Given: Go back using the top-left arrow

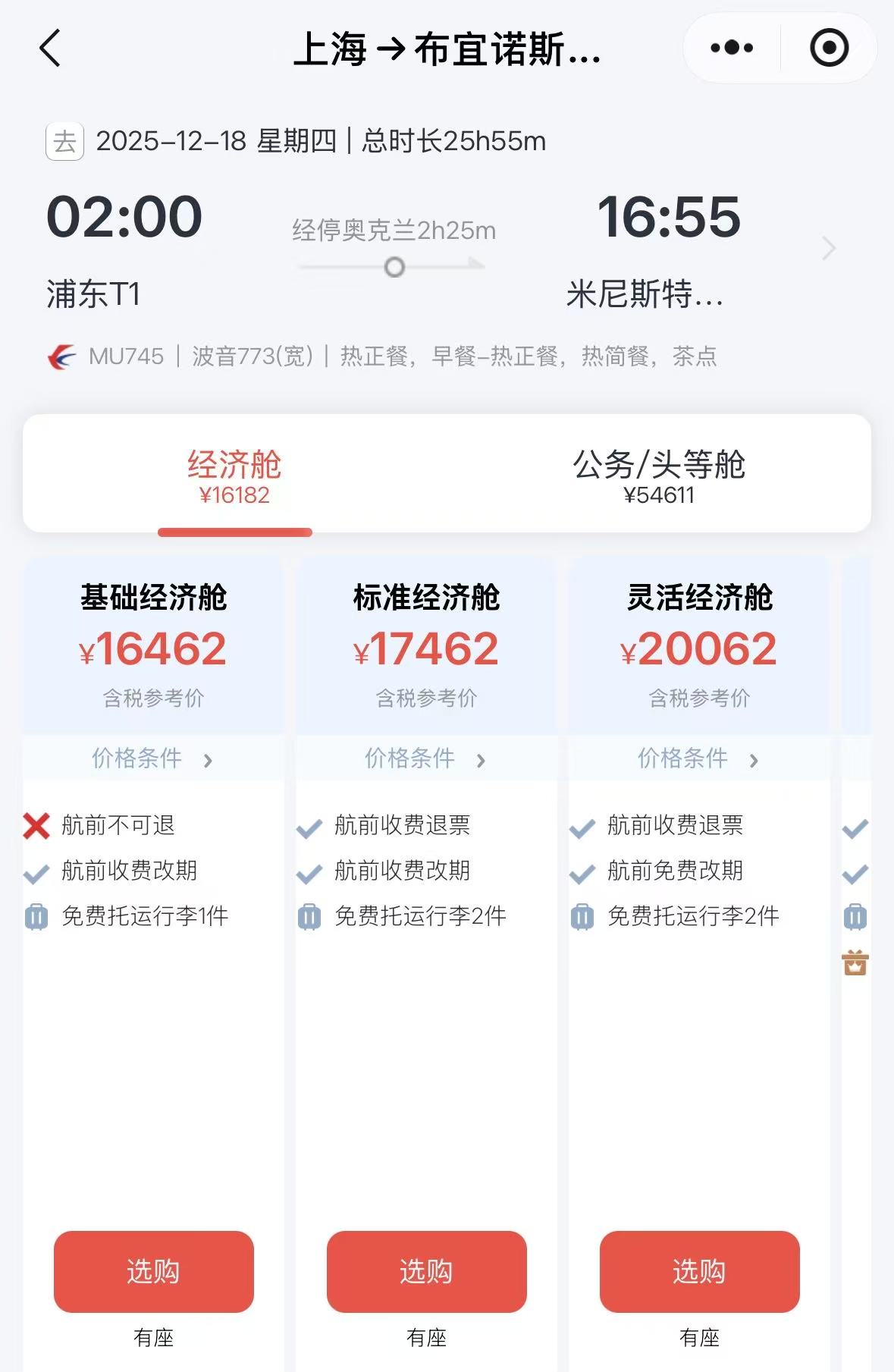Looking at the screenshot, I should [50, 49].
